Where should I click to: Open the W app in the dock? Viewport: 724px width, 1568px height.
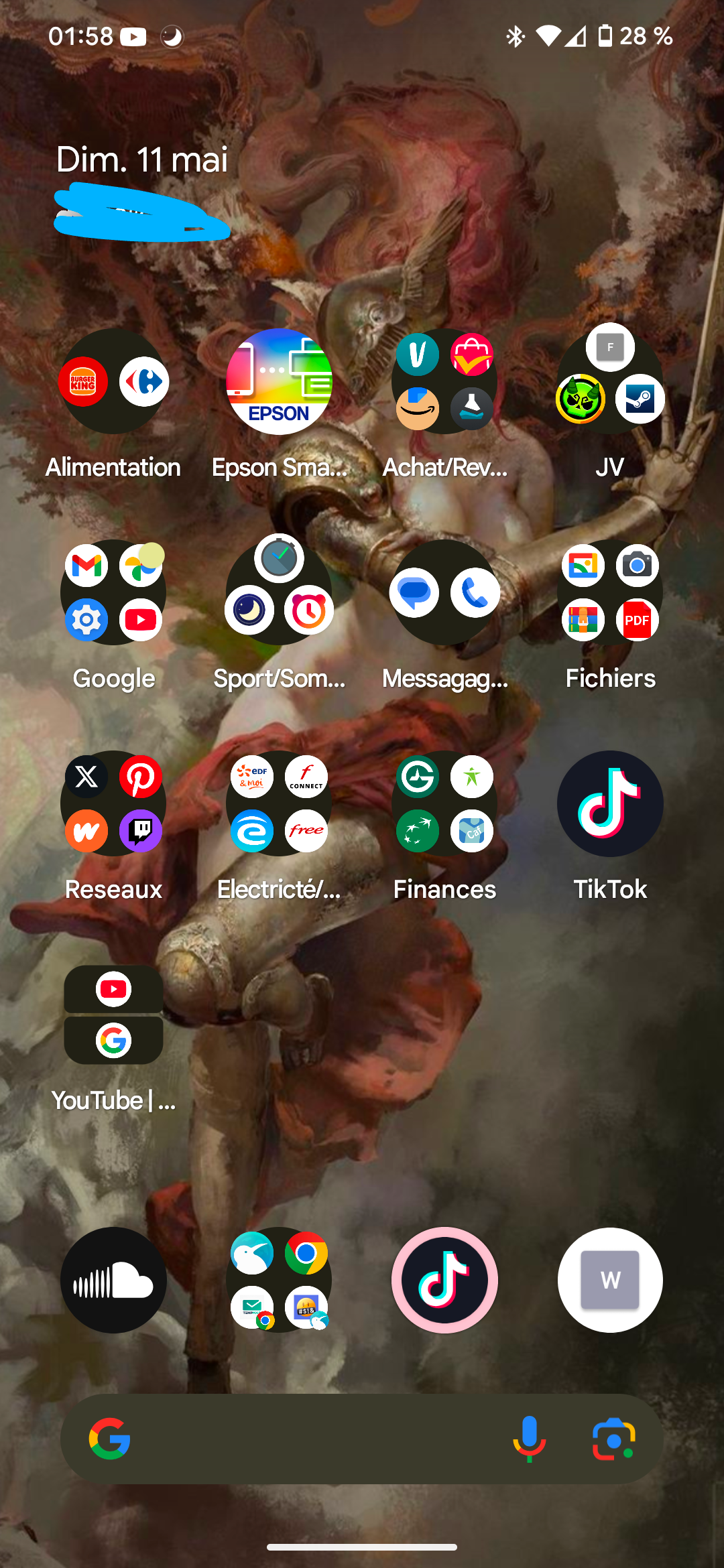click(x=610, y=1280)
